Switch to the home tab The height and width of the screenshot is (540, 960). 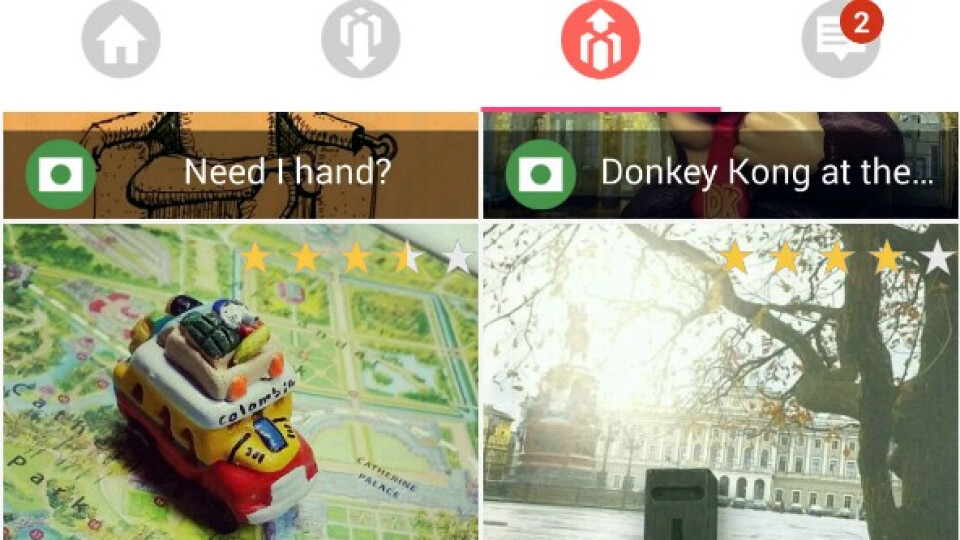click(121, 40)
